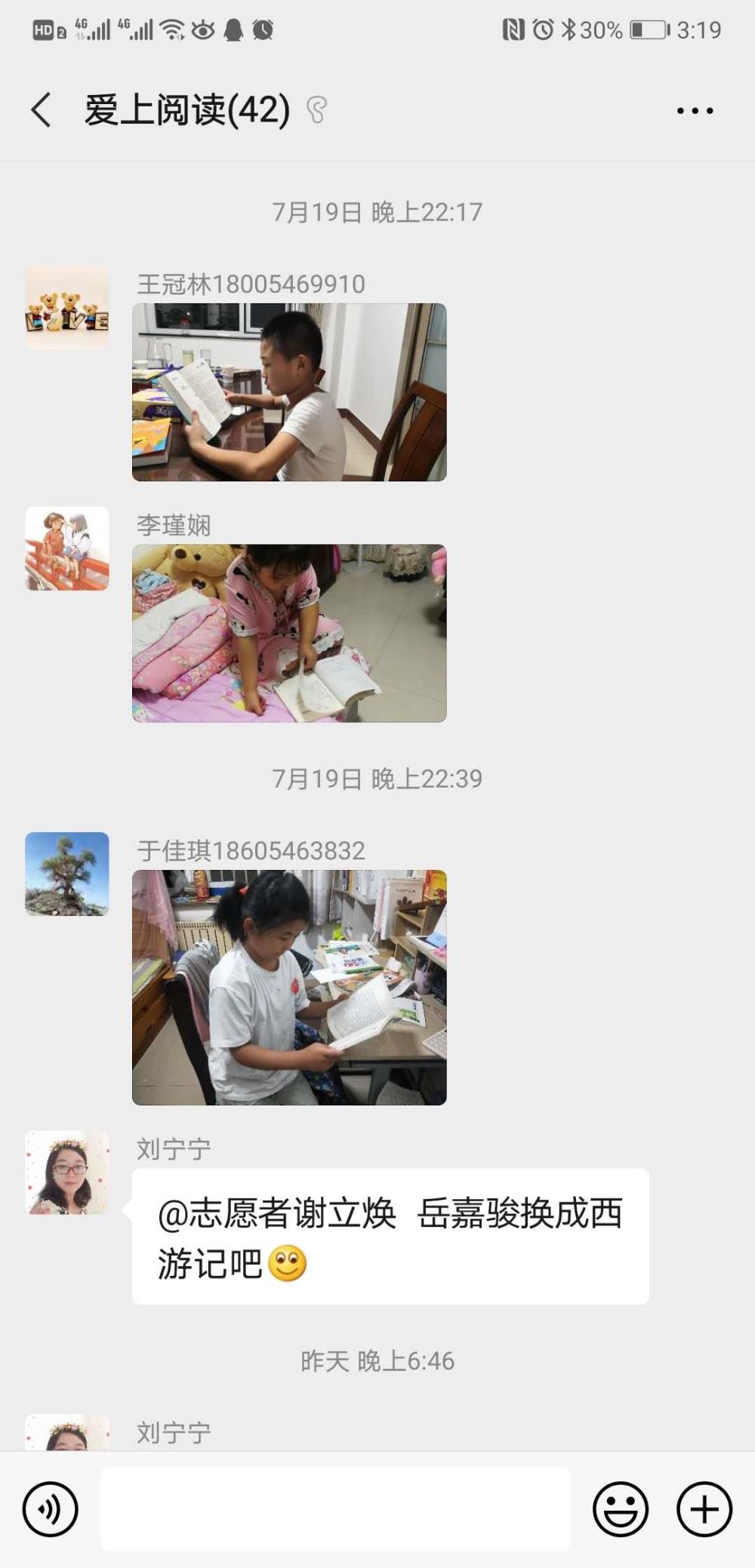The image size is (755, 1568).
Task: Focus the message text field
Action: [335, 1509]
